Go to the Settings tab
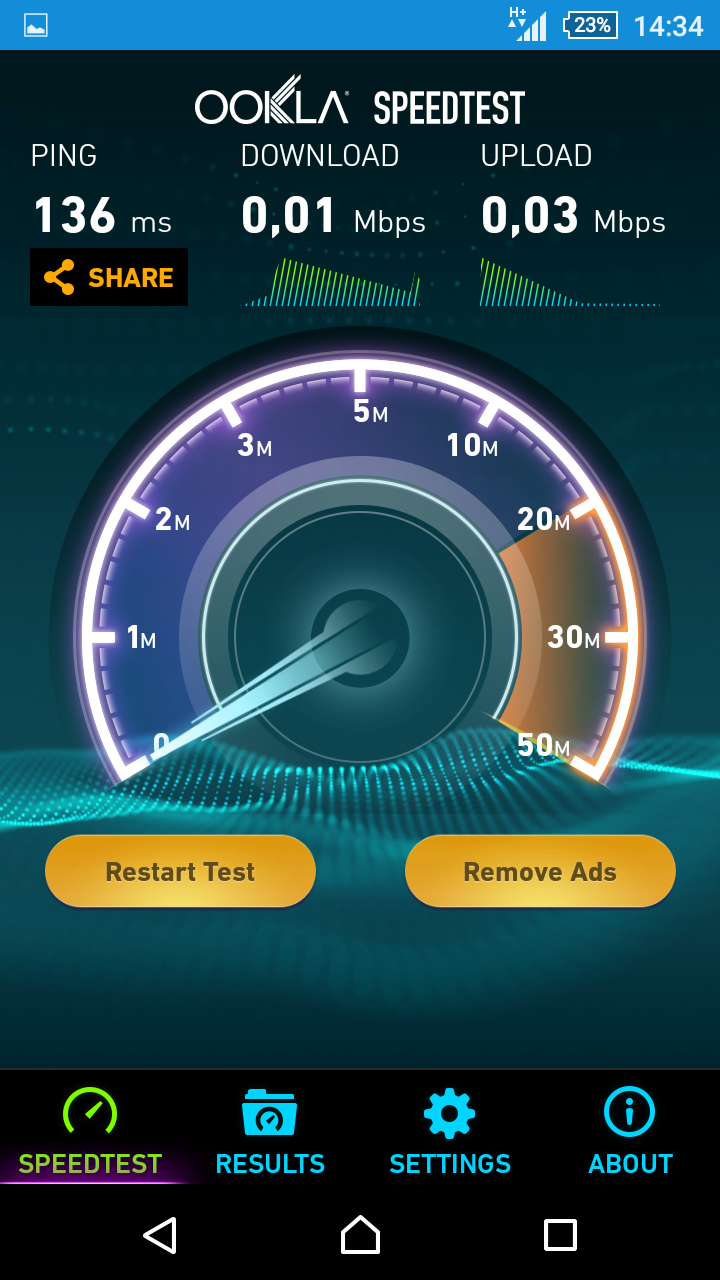Image resolution: width=720 pixels, height=1280 pixels. (450, 1132)
